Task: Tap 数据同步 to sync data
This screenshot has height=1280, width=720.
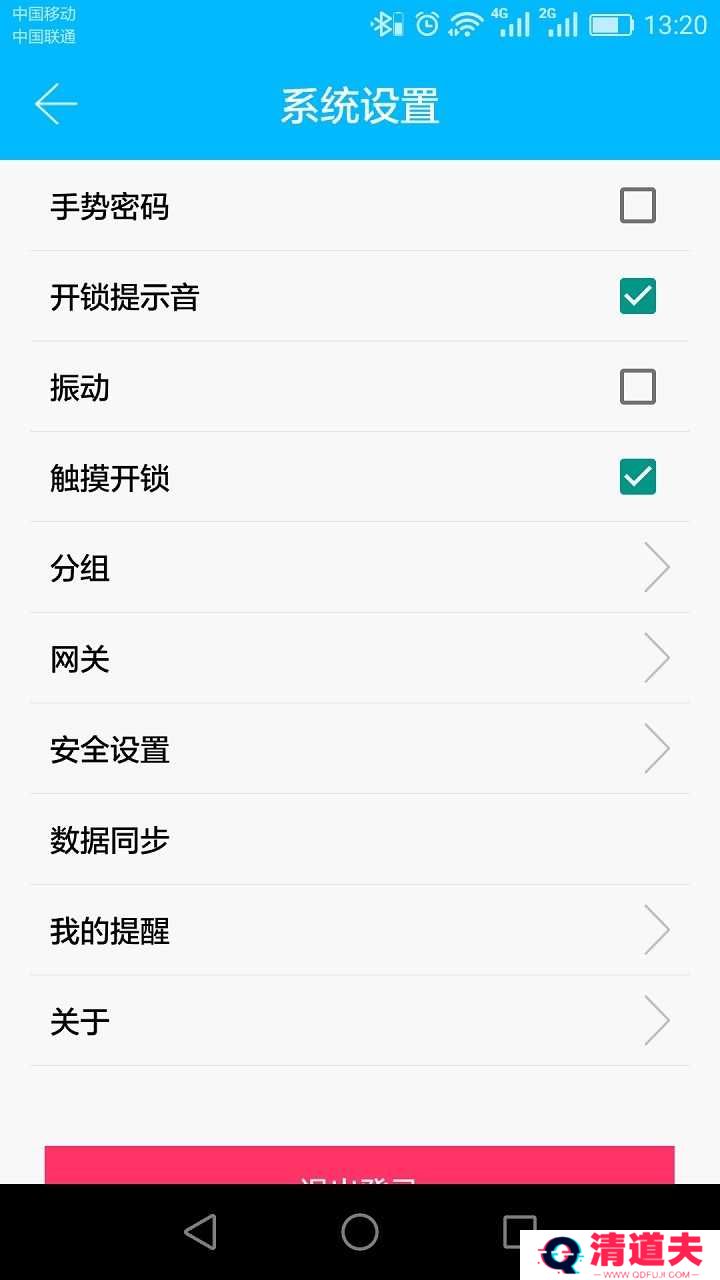Action: (x=360, y=840)
